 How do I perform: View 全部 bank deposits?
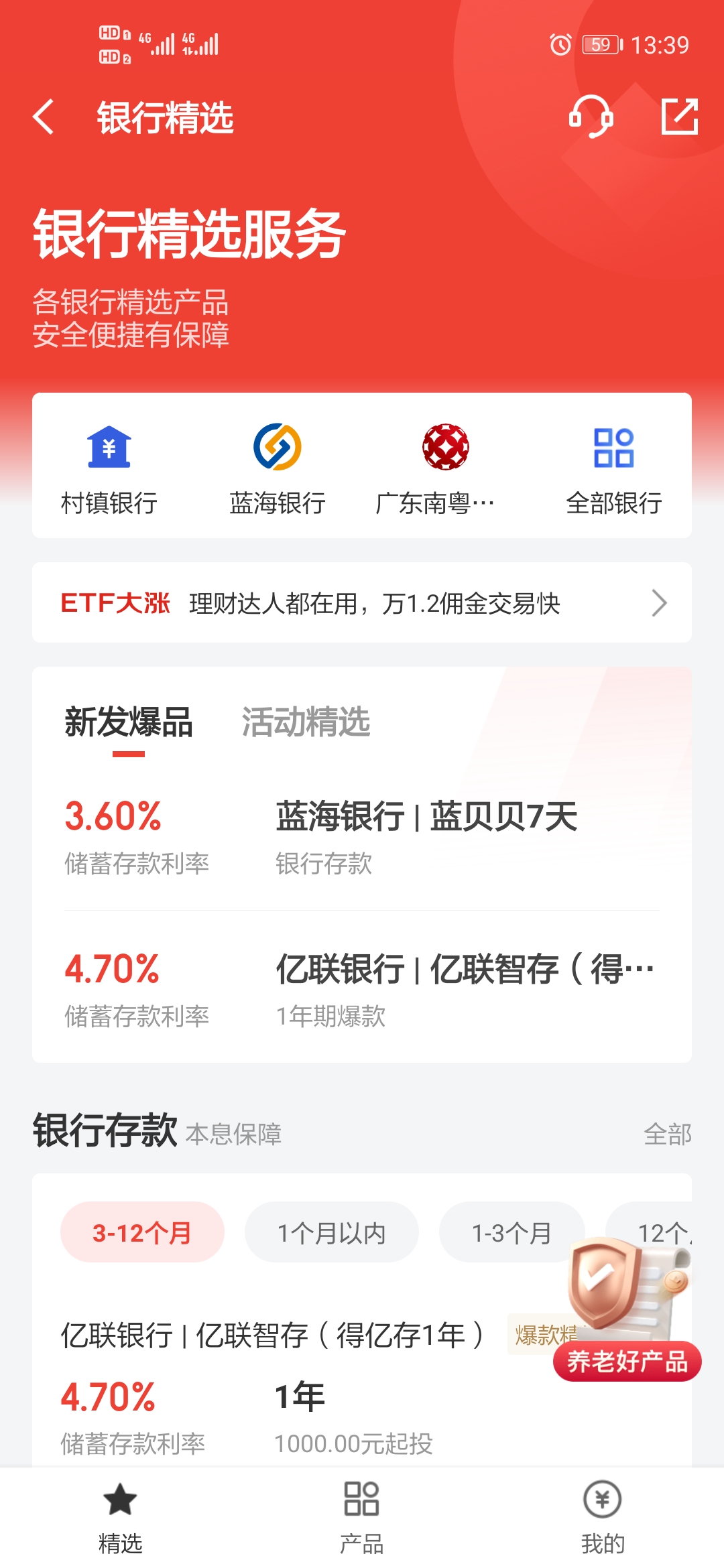coord(667,1134)
